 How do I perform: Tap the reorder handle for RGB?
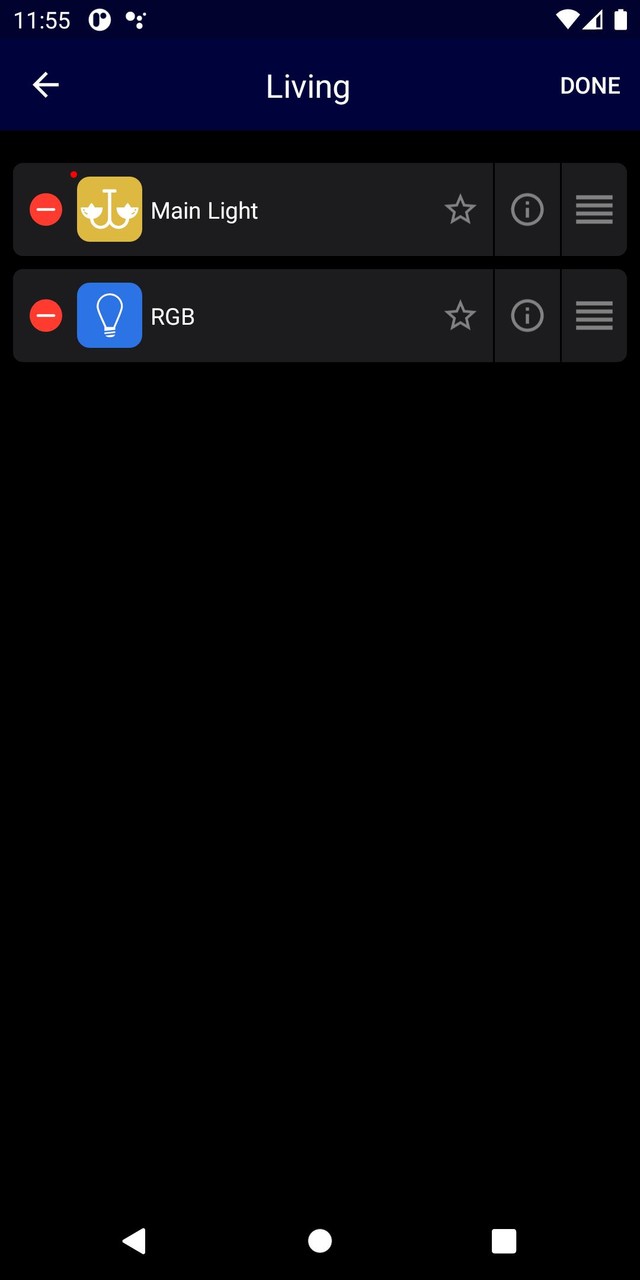594,316
